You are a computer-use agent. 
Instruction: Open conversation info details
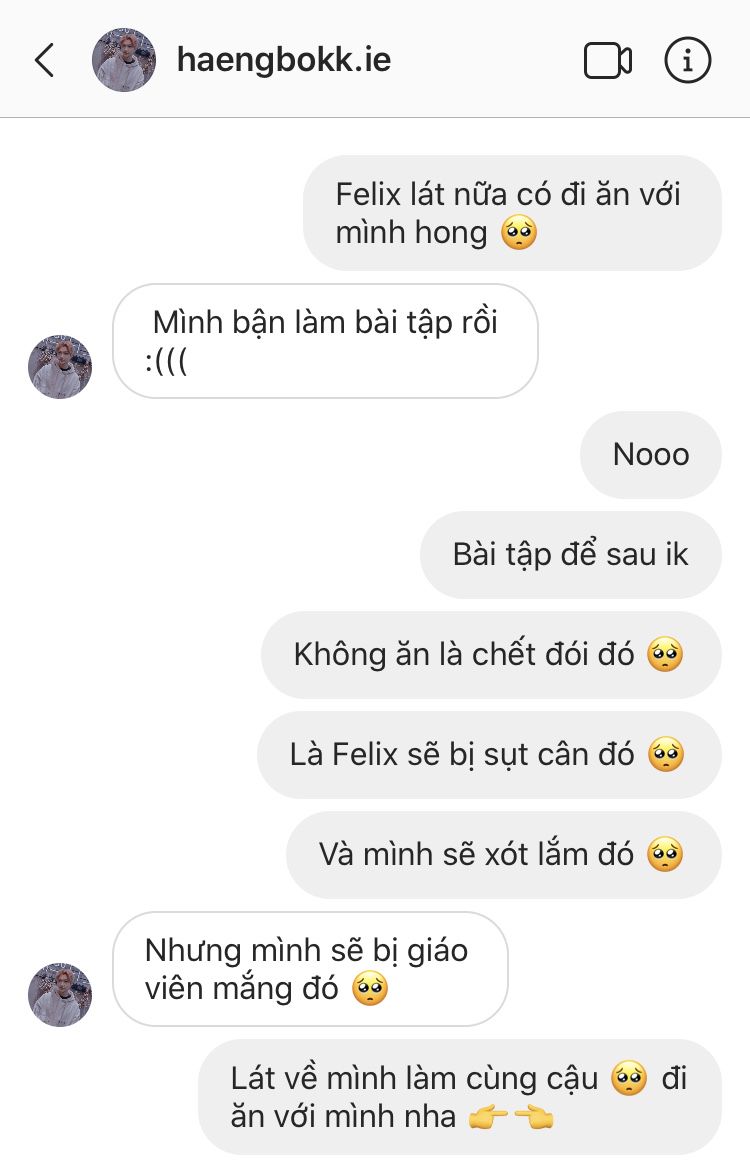688,61
